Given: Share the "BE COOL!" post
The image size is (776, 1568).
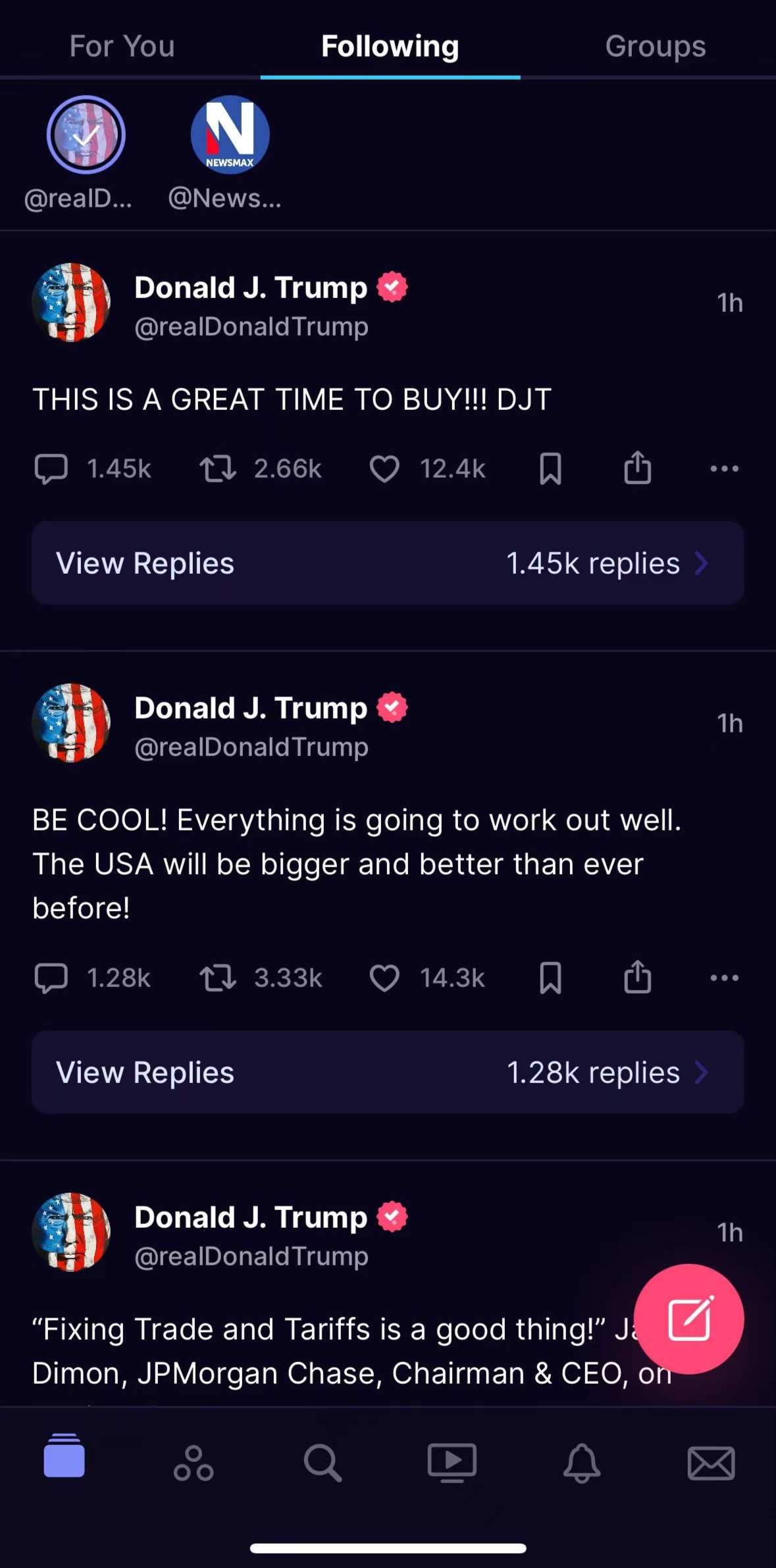Looking at the screenshot, I should pos(637,976).
